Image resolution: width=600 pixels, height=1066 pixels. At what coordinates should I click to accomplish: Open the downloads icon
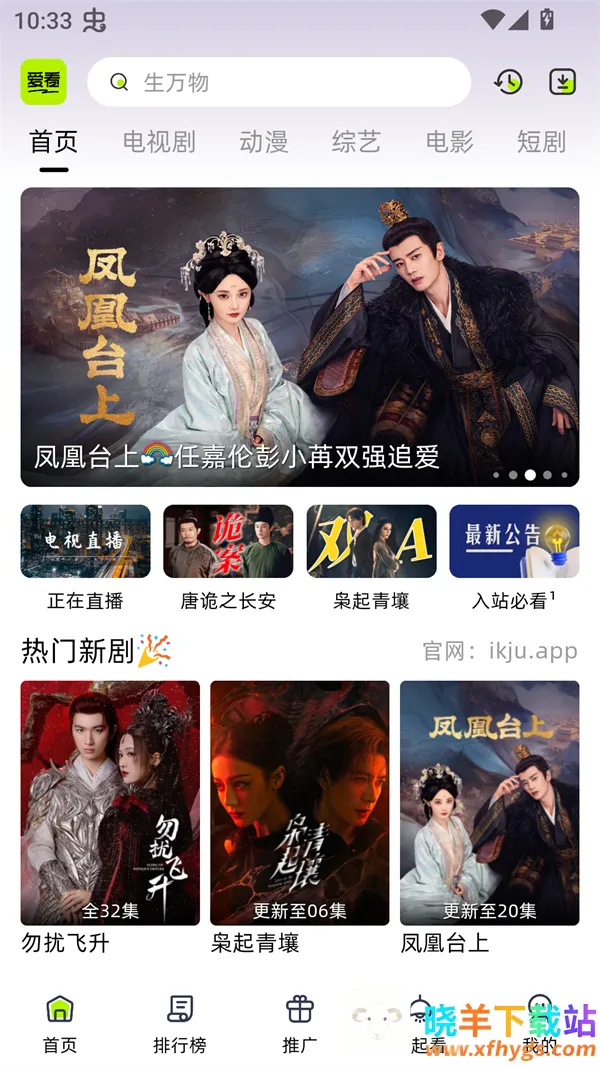pos(563,82)
